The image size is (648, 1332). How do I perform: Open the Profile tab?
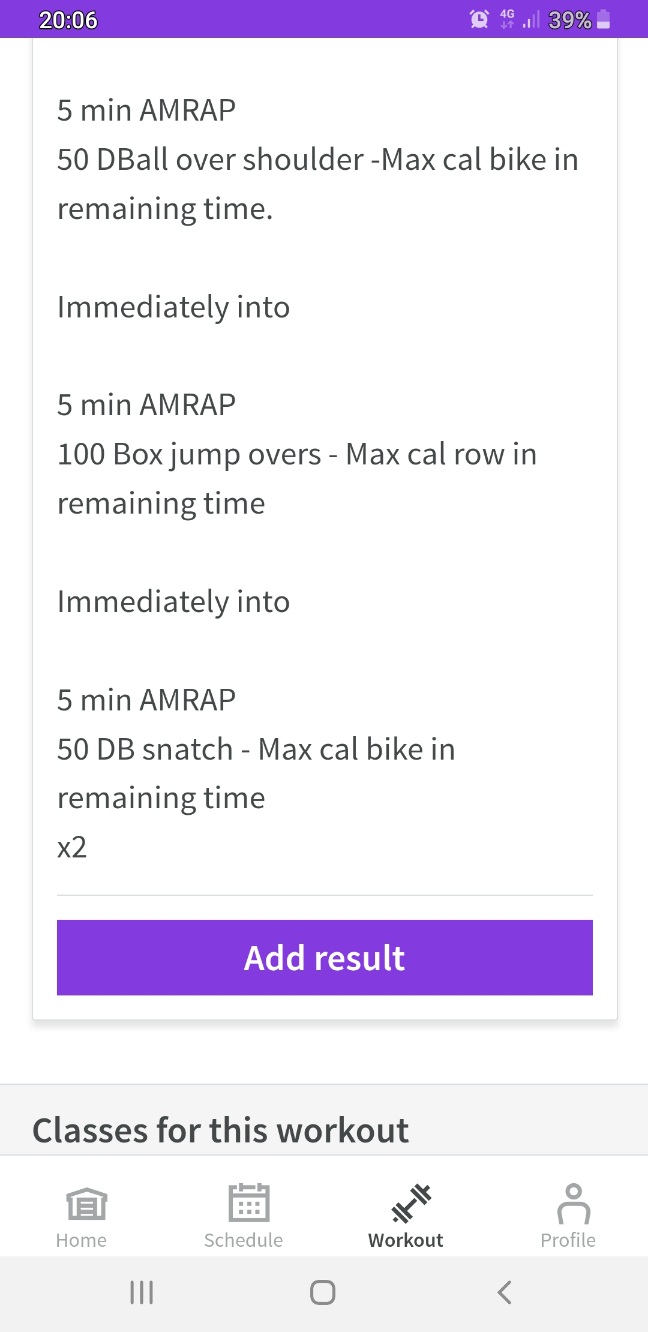point(568,1215)
